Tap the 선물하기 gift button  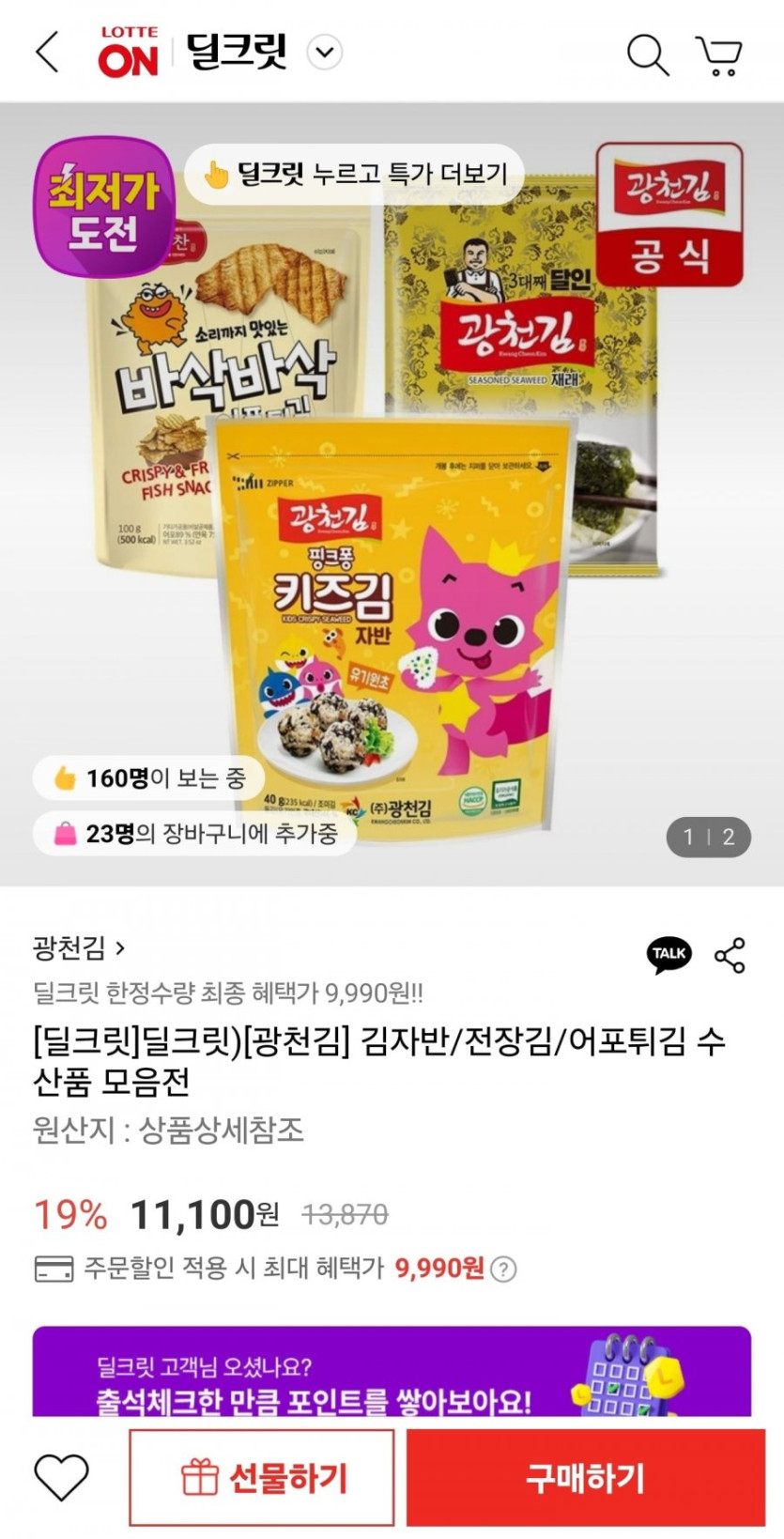pos(262,1478)
